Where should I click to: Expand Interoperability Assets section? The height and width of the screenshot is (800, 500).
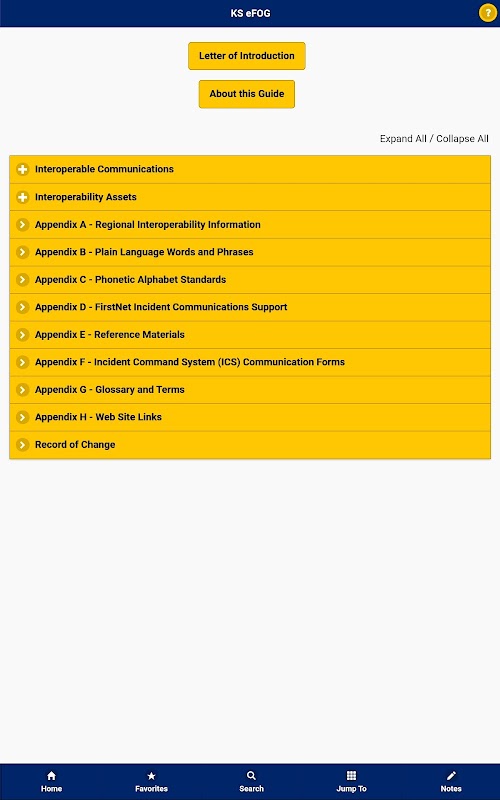point(250,197)
